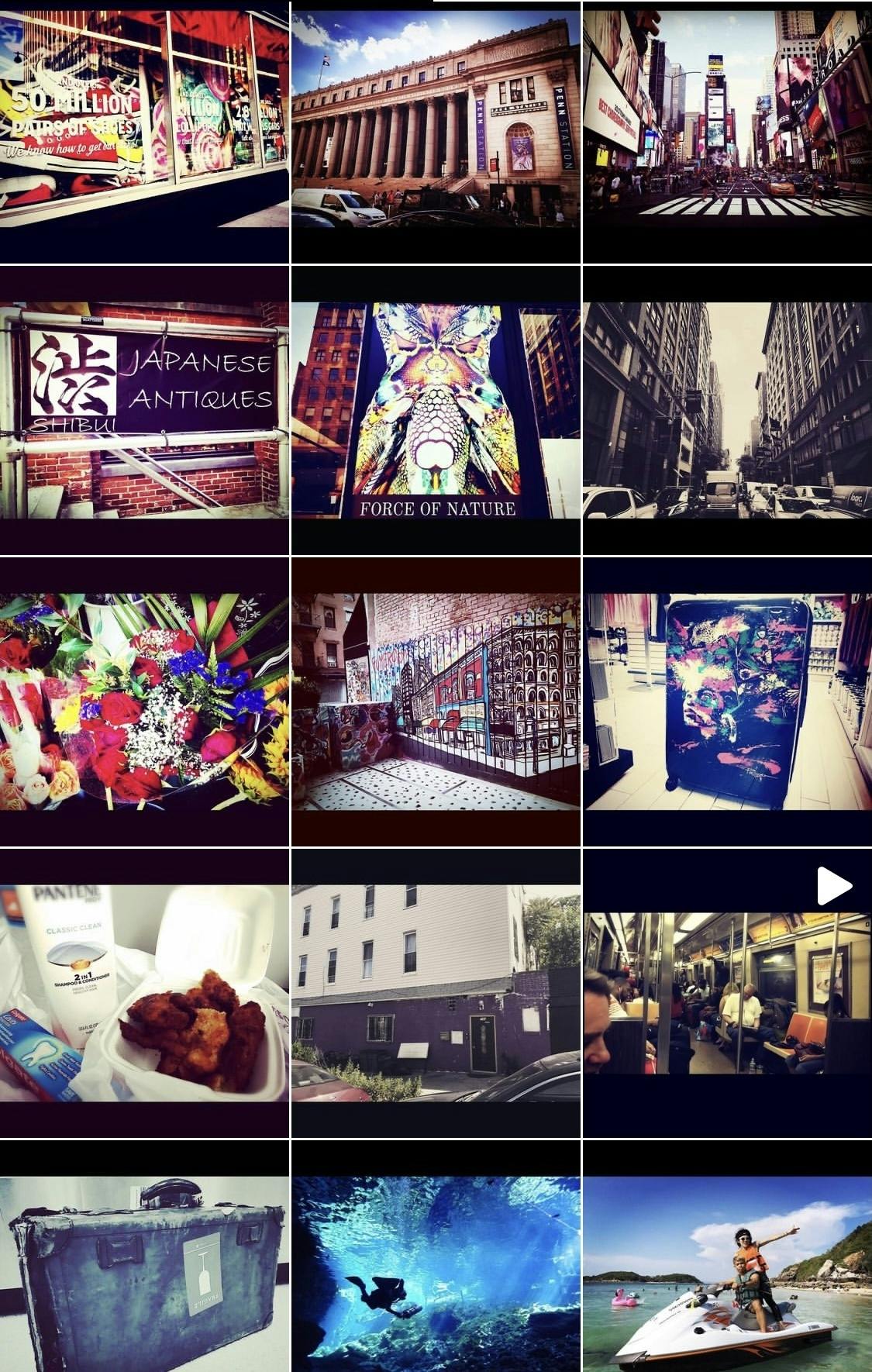The height and width of the screenshot is (1372, 872).
Task: Open the Pantene and fried chicken photo
Action: tap(144, 993)
